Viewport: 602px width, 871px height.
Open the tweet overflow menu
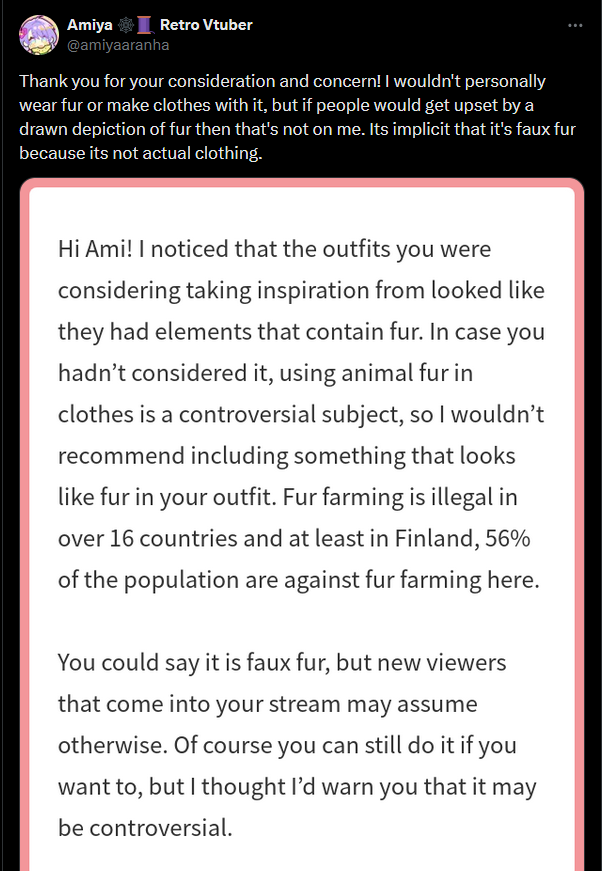pos(574,24)
